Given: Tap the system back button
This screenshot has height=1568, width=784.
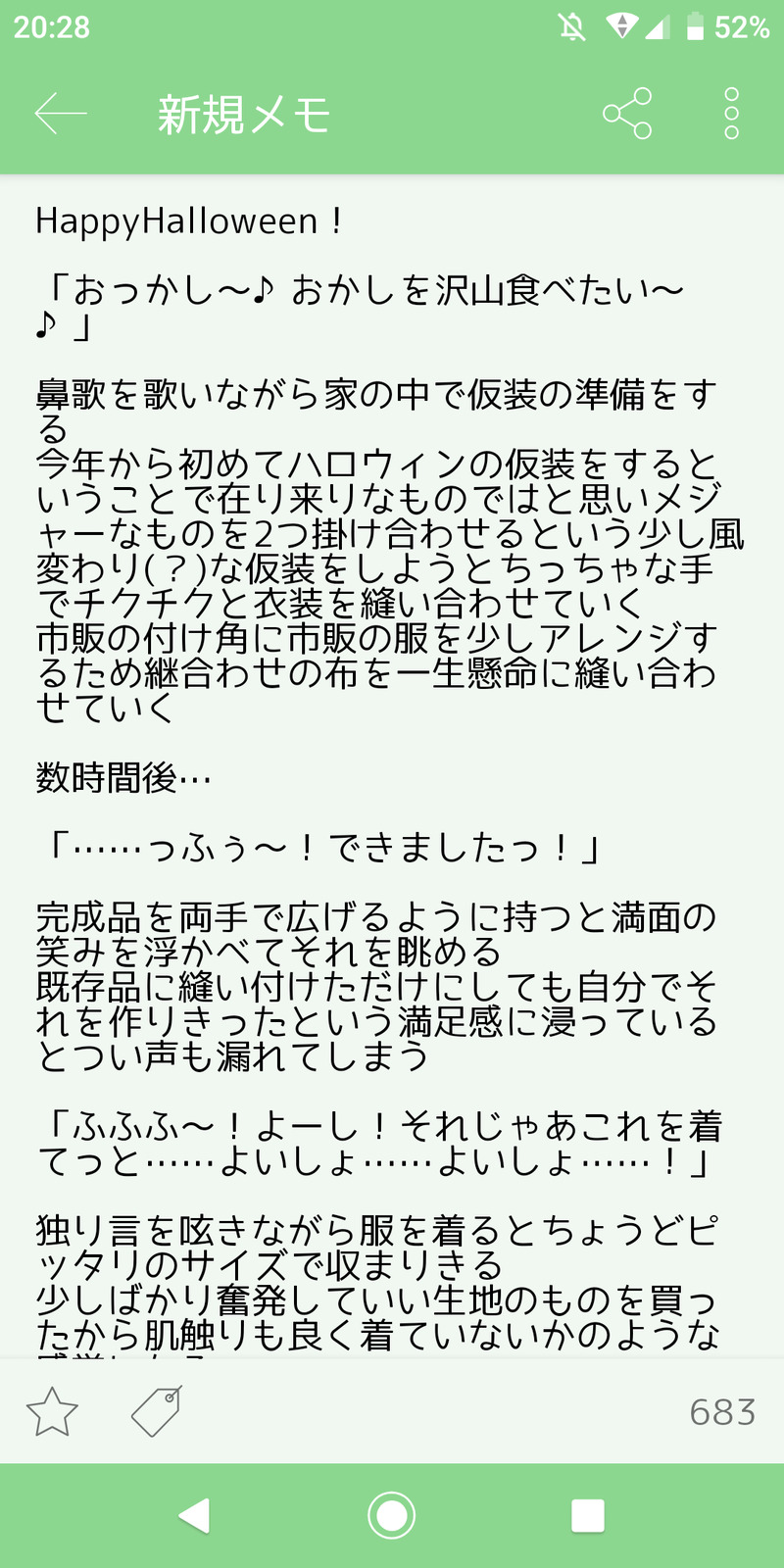Looking at the screenshot, I should pos(195,1515).
